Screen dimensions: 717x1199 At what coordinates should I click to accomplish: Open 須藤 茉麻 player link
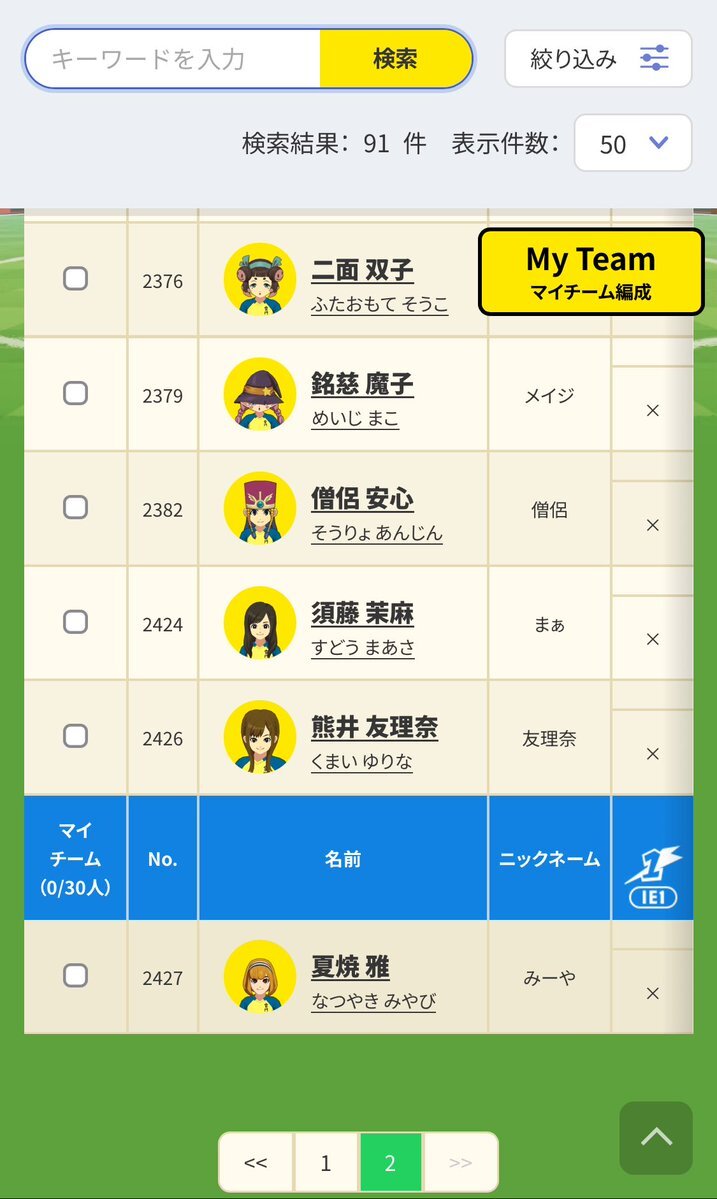[x=362, y=614]
